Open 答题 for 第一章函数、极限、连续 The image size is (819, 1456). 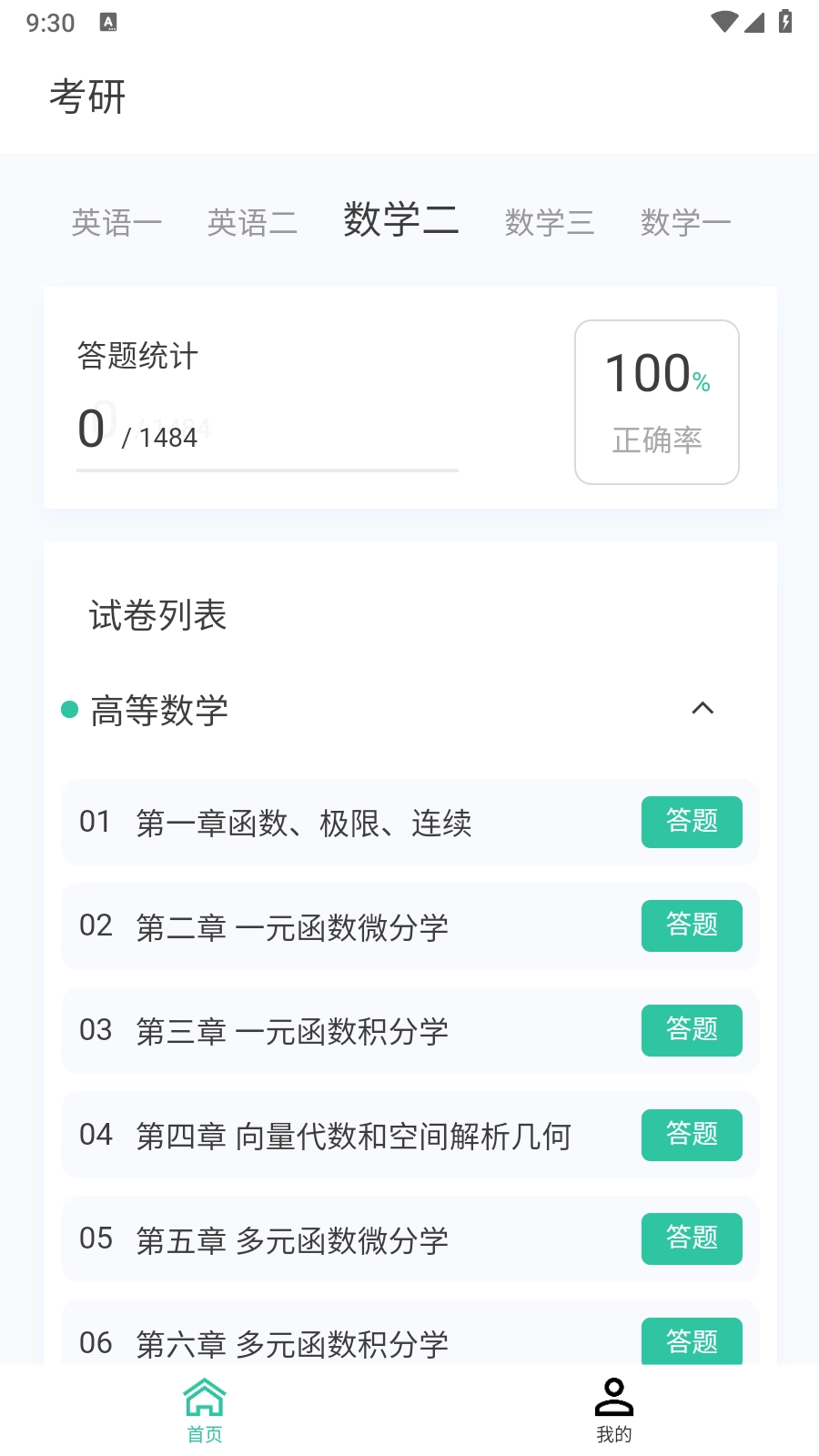[x=692, y=822]
